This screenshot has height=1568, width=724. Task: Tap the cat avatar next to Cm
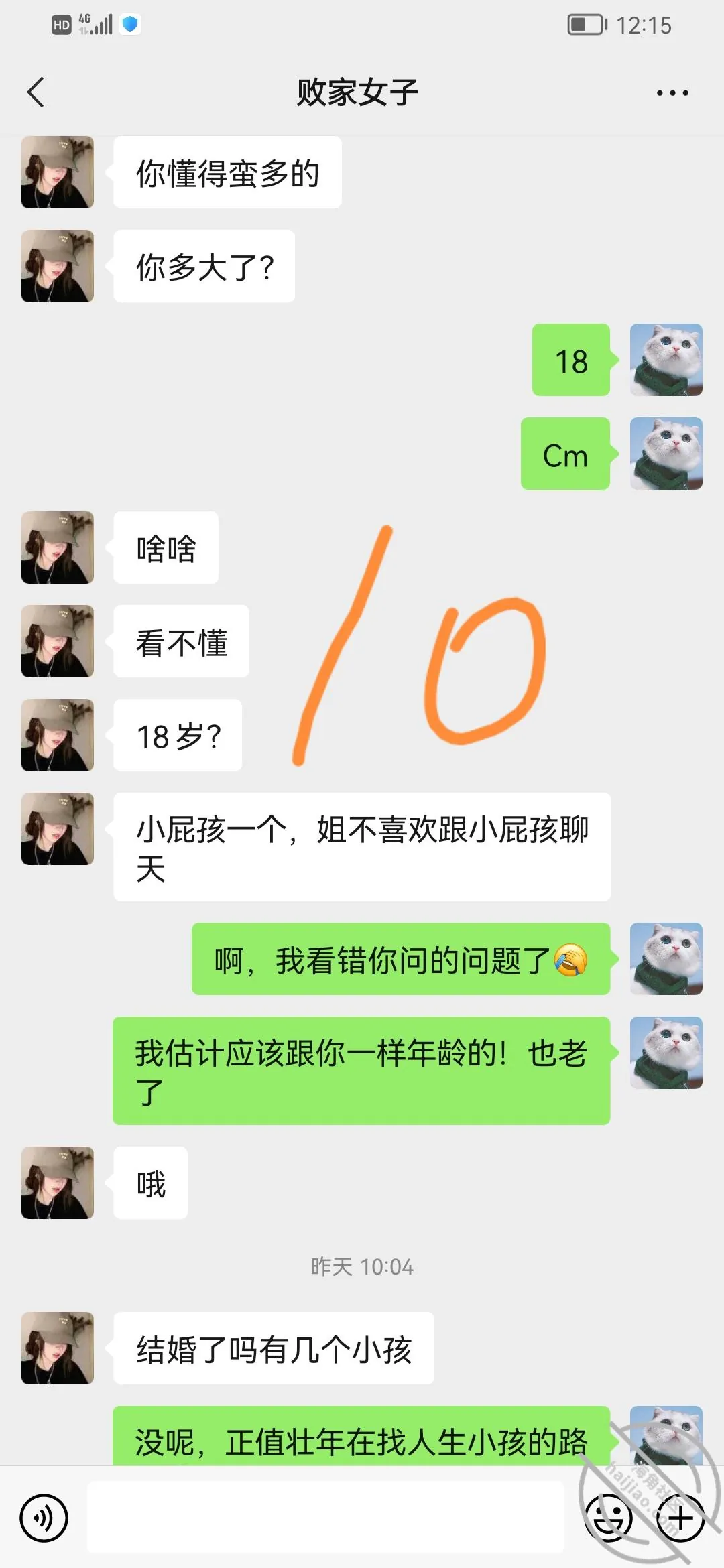[666, 454]
